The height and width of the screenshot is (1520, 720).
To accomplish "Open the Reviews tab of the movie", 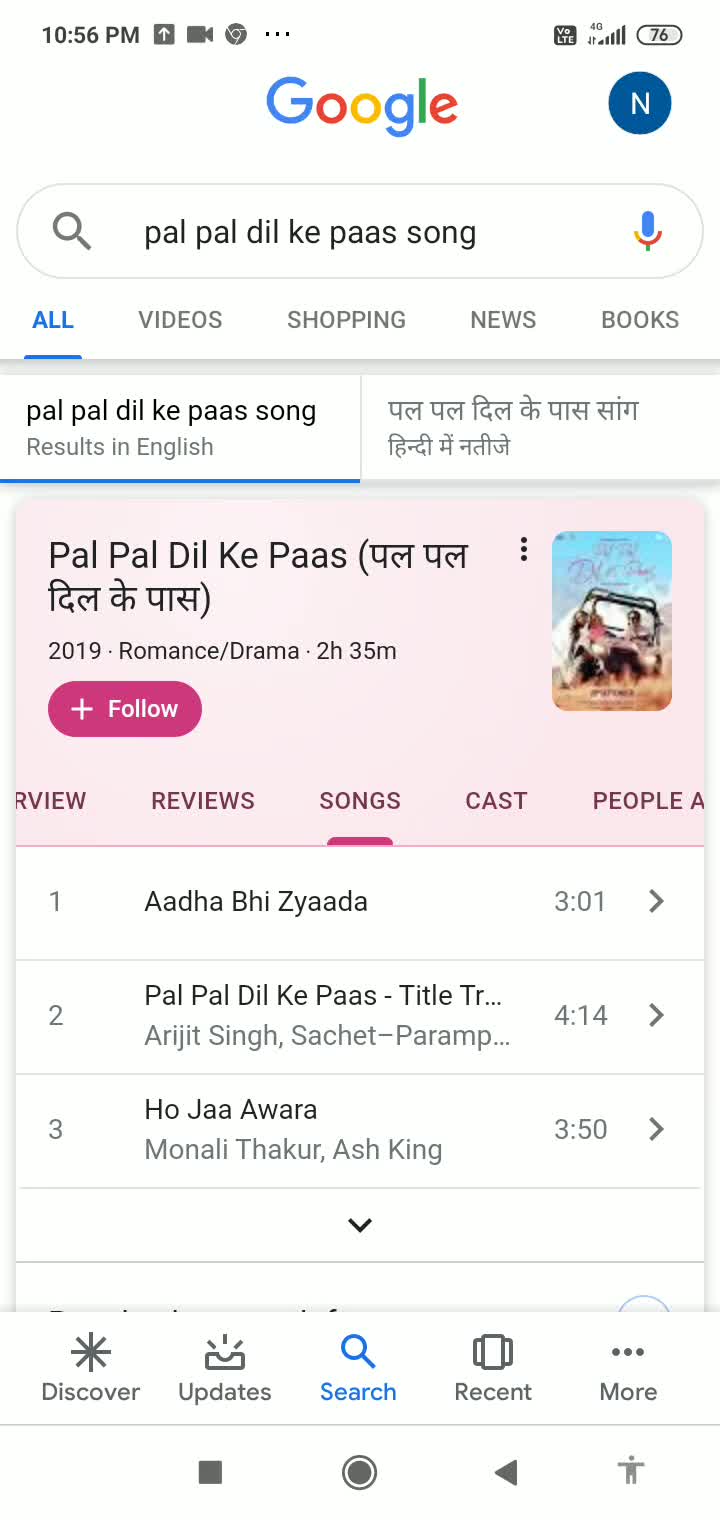I will coord(203,801).
